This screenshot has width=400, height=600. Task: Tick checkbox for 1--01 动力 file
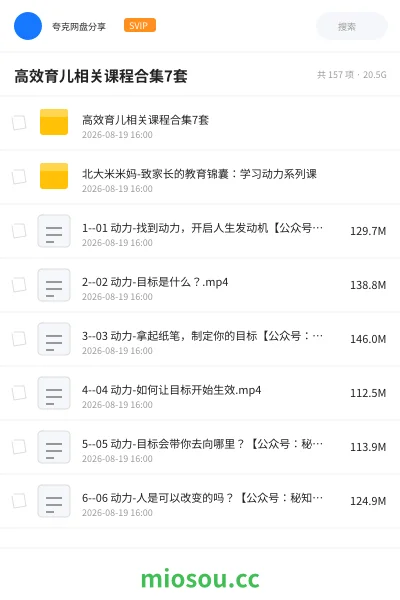pyautogui.click(x=19, y=231)
